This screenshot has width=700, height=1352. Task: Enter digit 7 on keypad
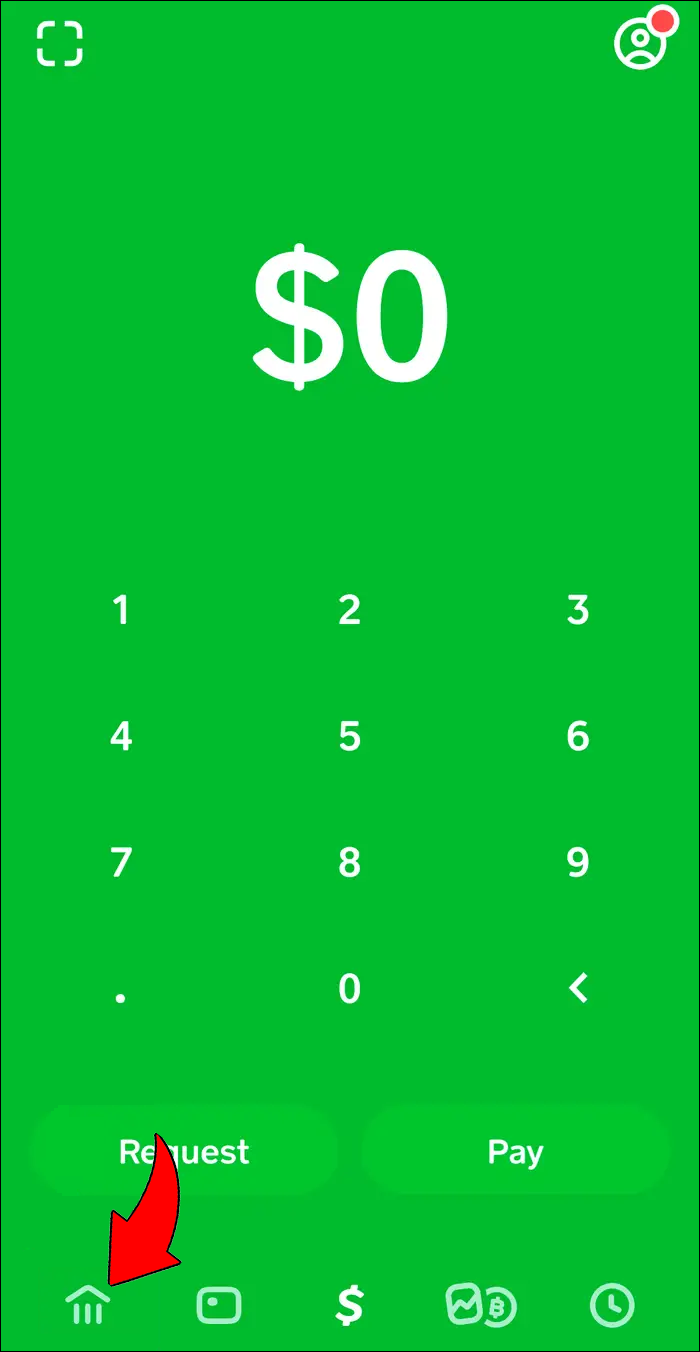point(121,863)
